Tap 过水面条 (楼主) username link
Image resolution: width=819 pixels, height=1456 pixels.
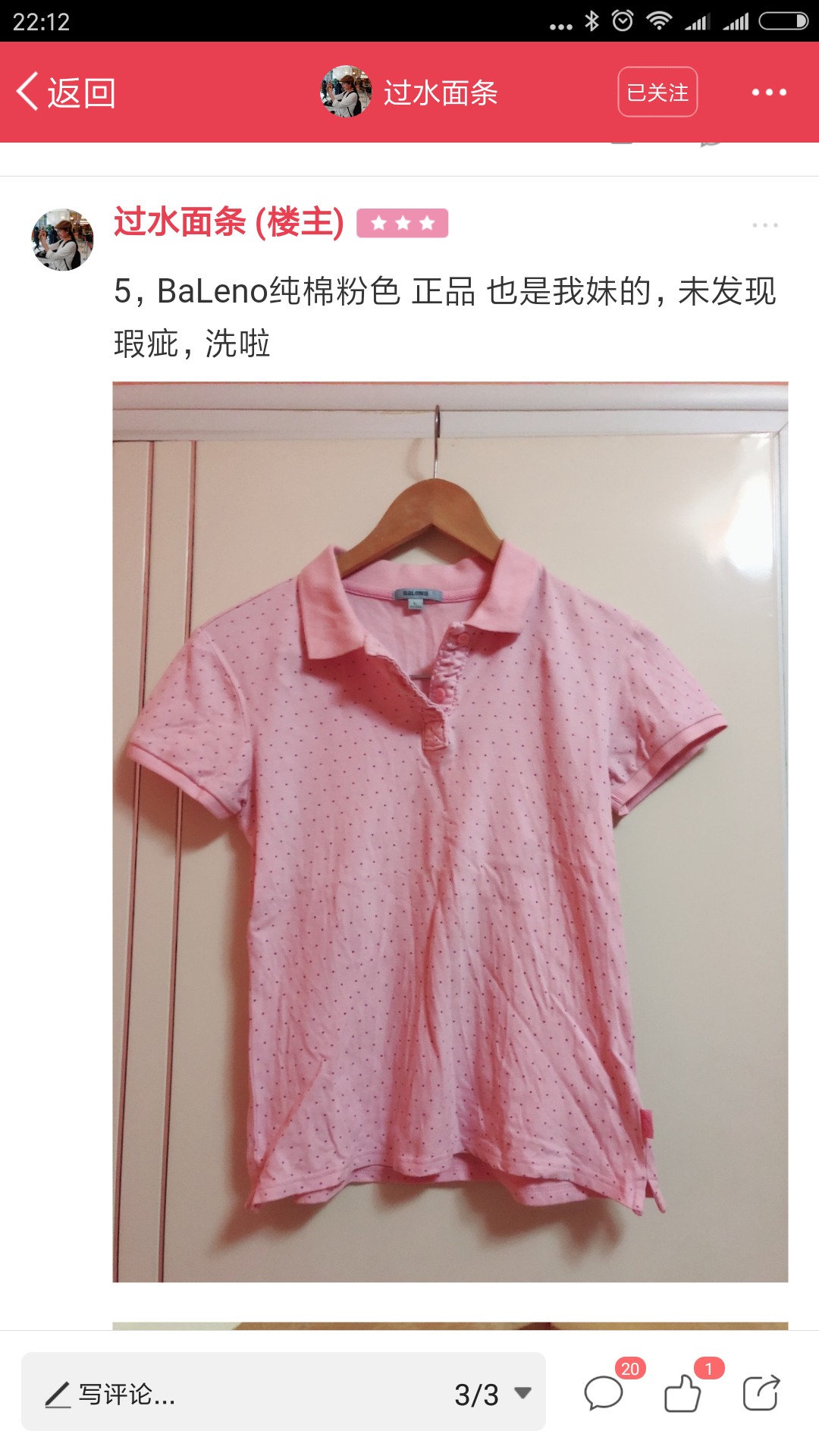[229, 222]
